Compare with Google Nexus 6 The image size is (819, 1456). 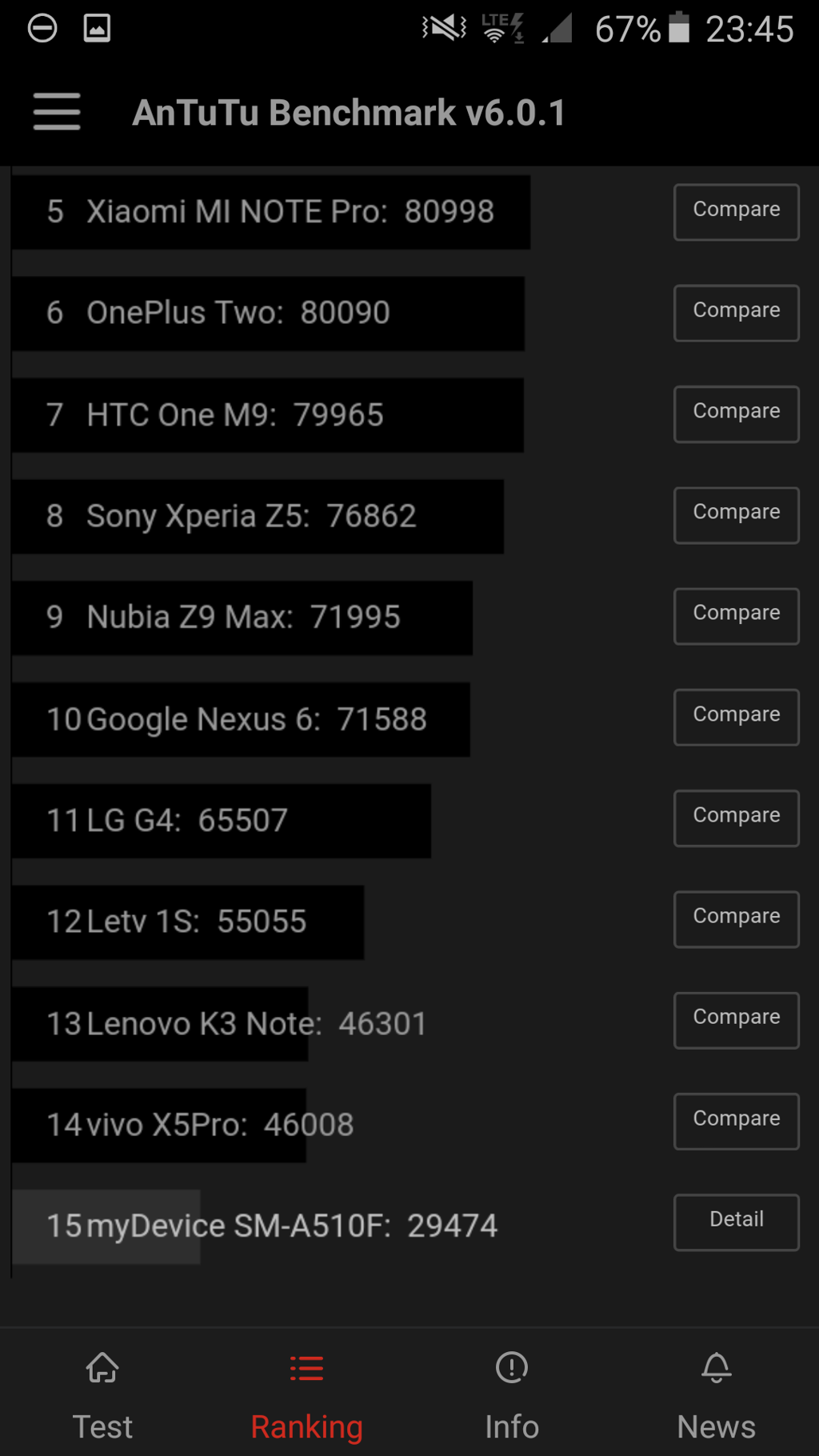[736, 717]
